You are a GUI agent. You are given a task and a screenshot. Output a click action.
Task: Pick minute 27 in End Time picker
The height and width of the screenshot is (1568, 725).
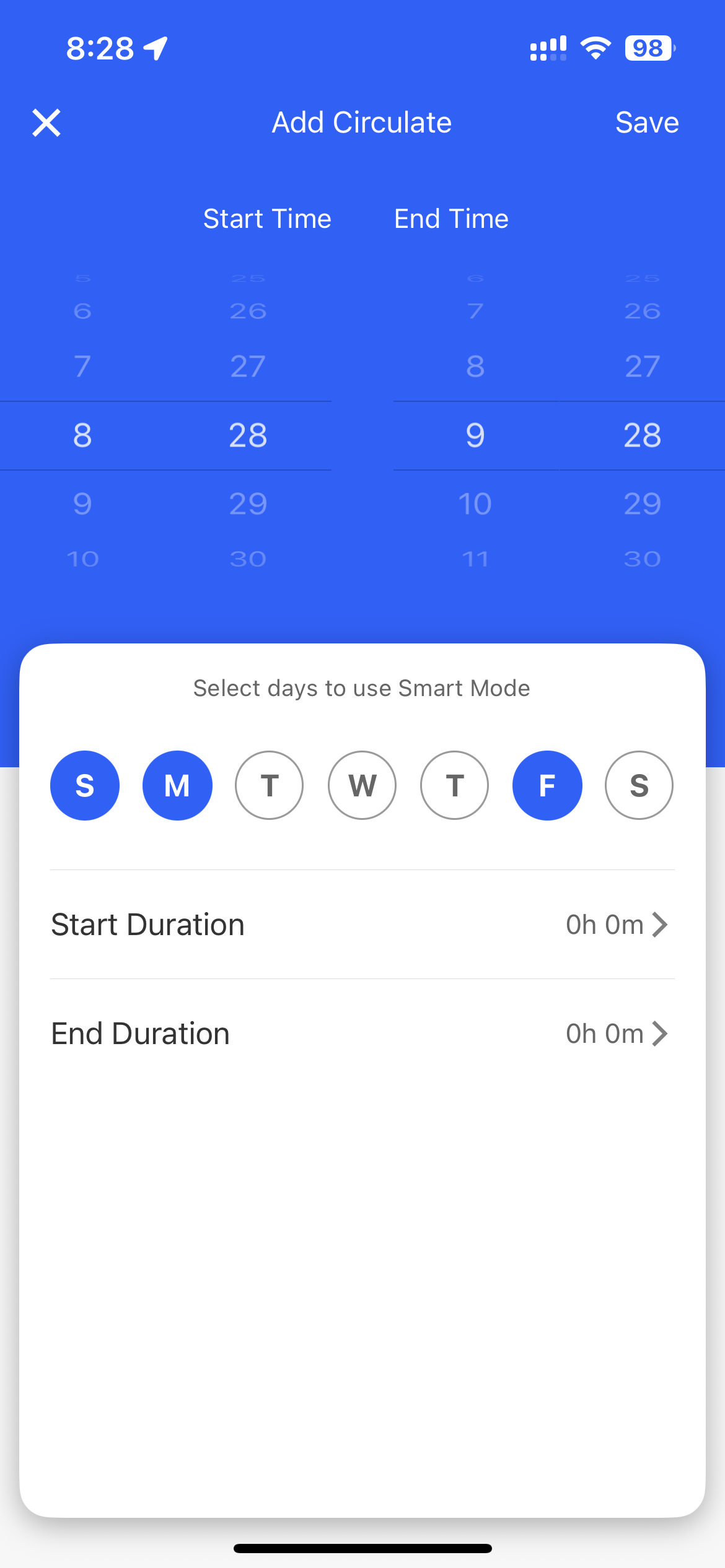pos(642,367)
